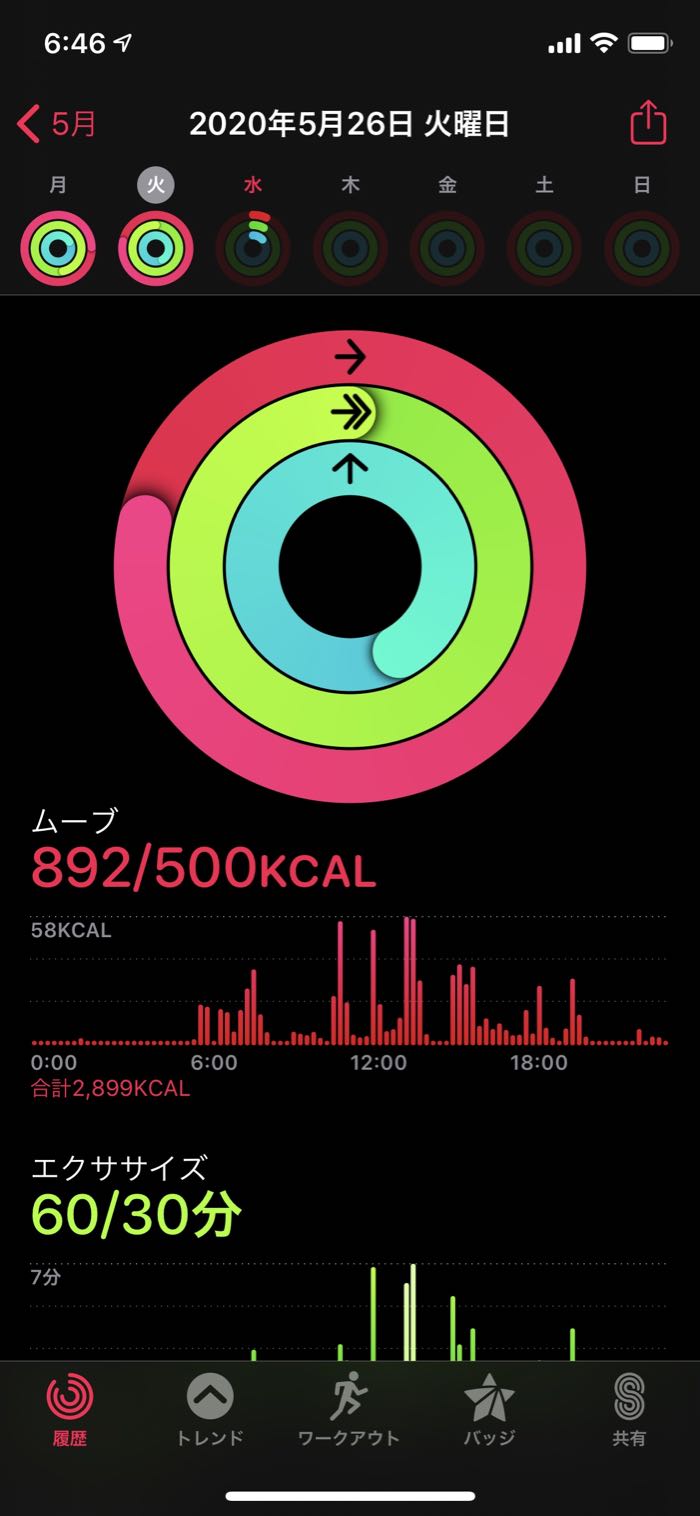Go back to the 5月 calendar
700x1516 pixels.
tap(57, 124)
